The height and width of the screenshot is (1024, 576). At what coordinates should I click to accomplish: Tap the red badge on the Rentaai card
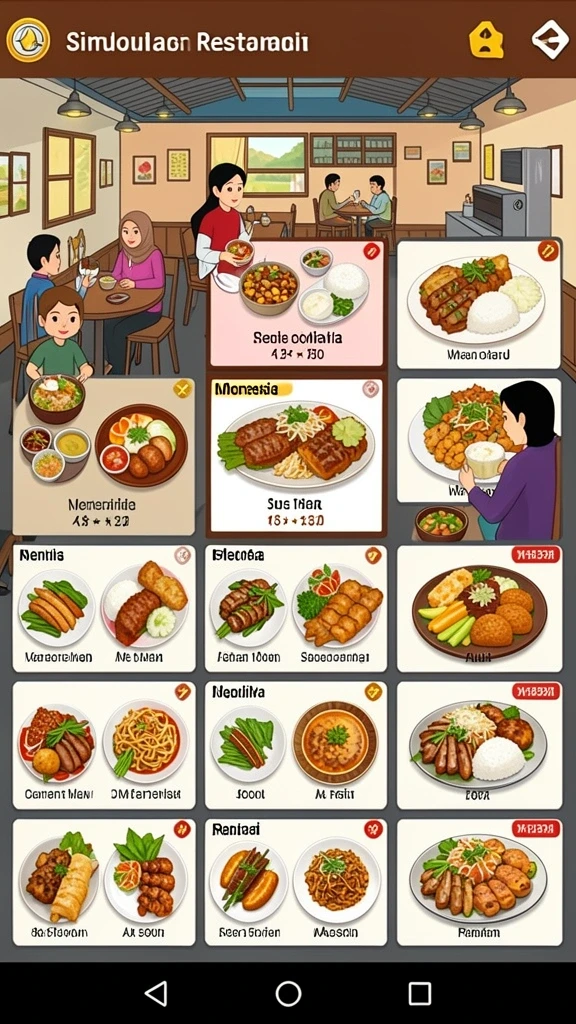(x=373, y=829)
